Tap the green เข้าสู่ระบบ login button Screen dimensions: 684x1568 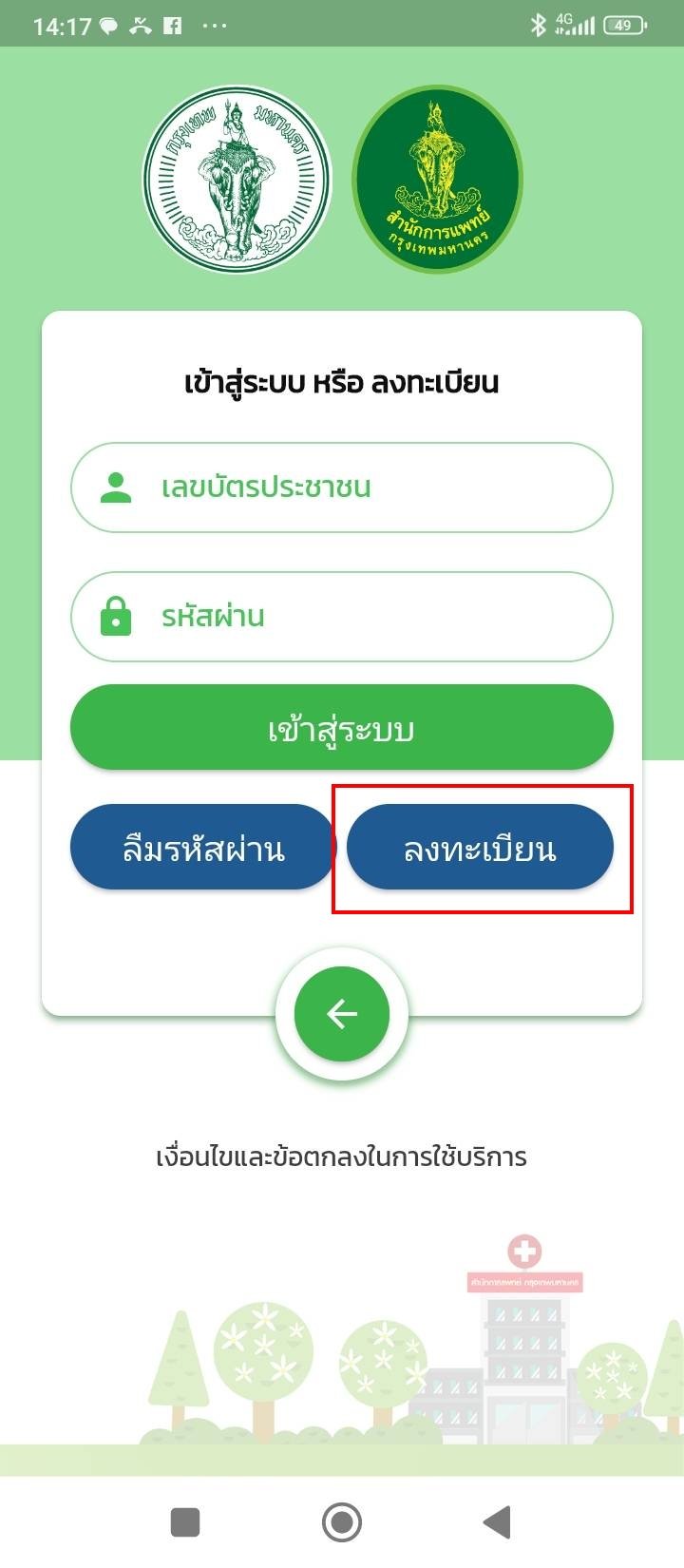point(342,729)
